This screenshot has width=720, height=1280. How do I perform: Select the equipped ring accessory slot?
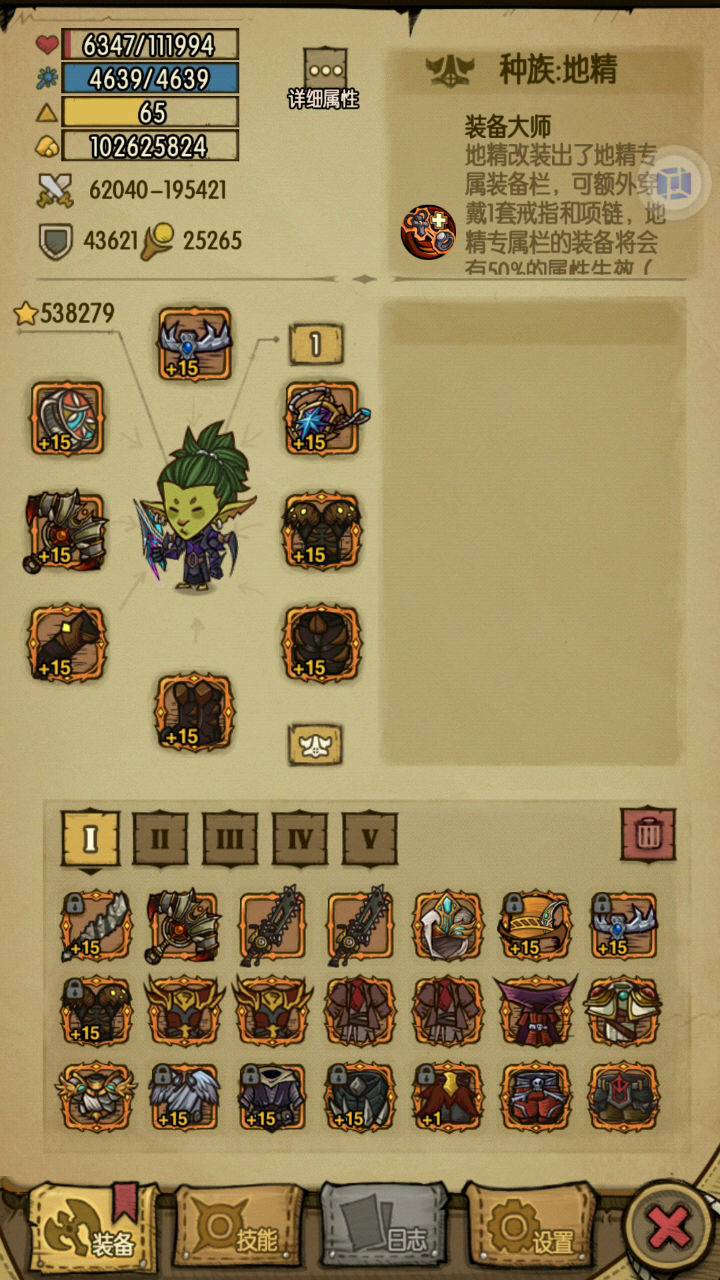[68, 419]
